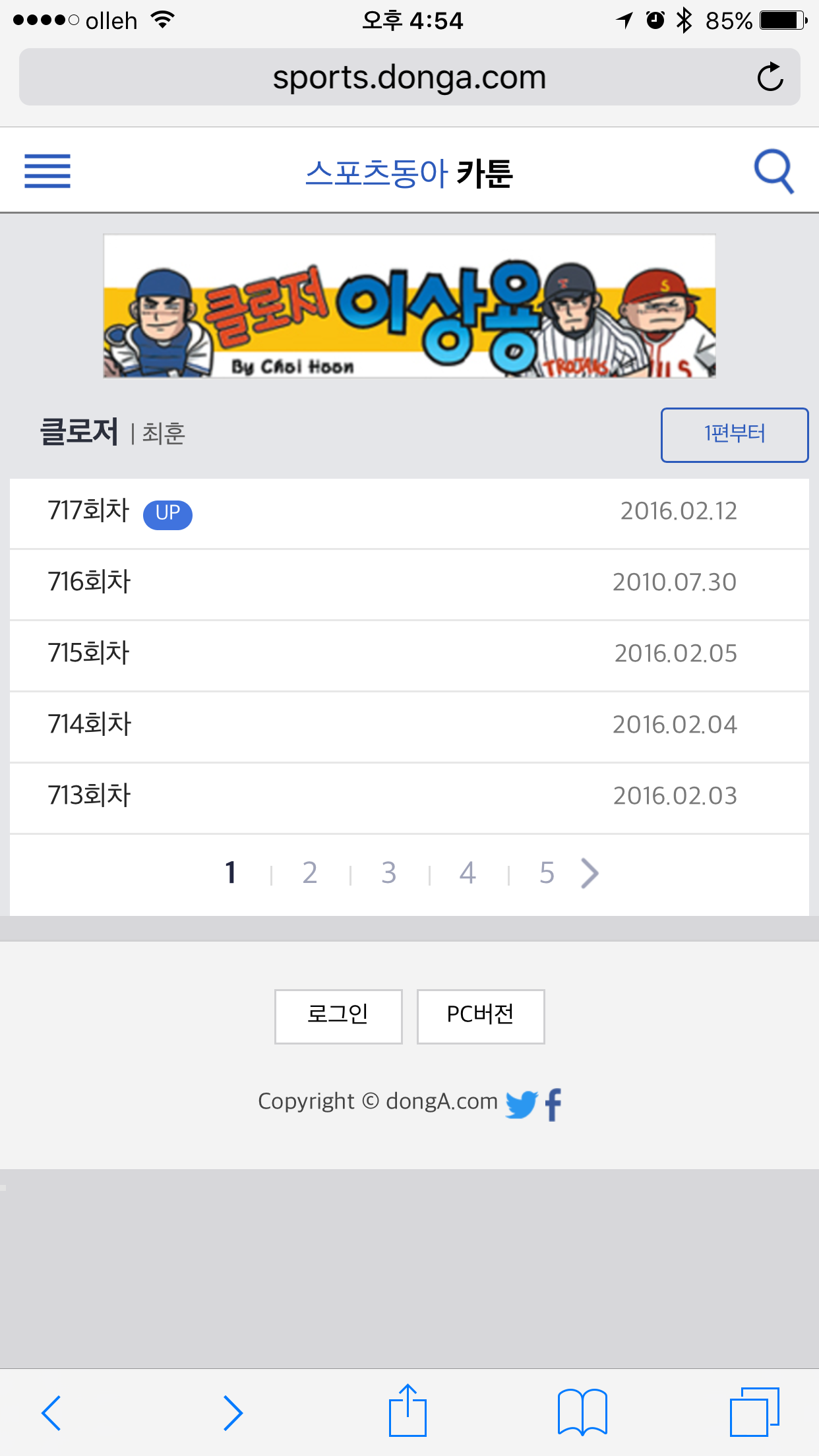Open episode 713회차
The width and height of the screenshot is (819, 1456).
tap(409, 798)
